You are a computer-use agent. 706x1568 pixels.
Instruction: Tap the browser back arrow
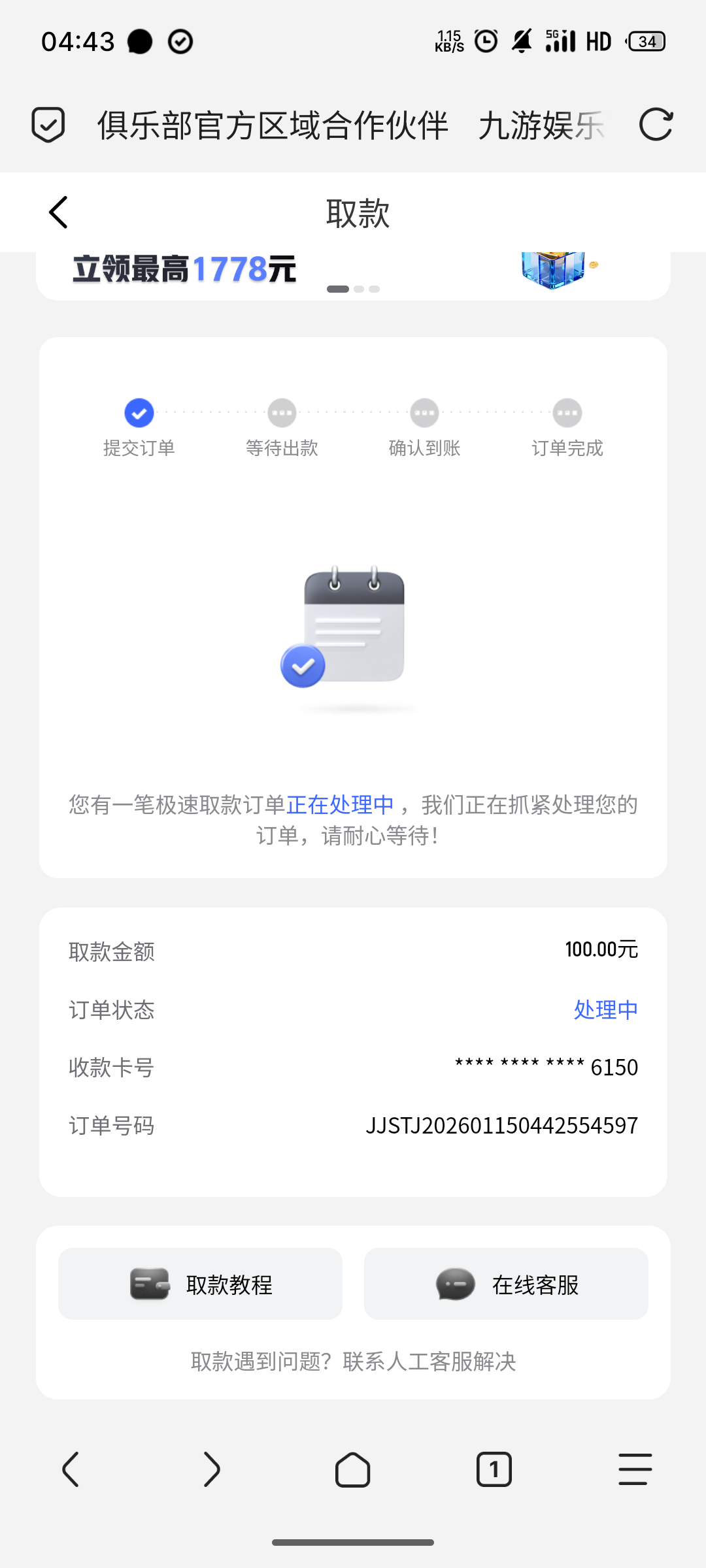[71, 1470]
